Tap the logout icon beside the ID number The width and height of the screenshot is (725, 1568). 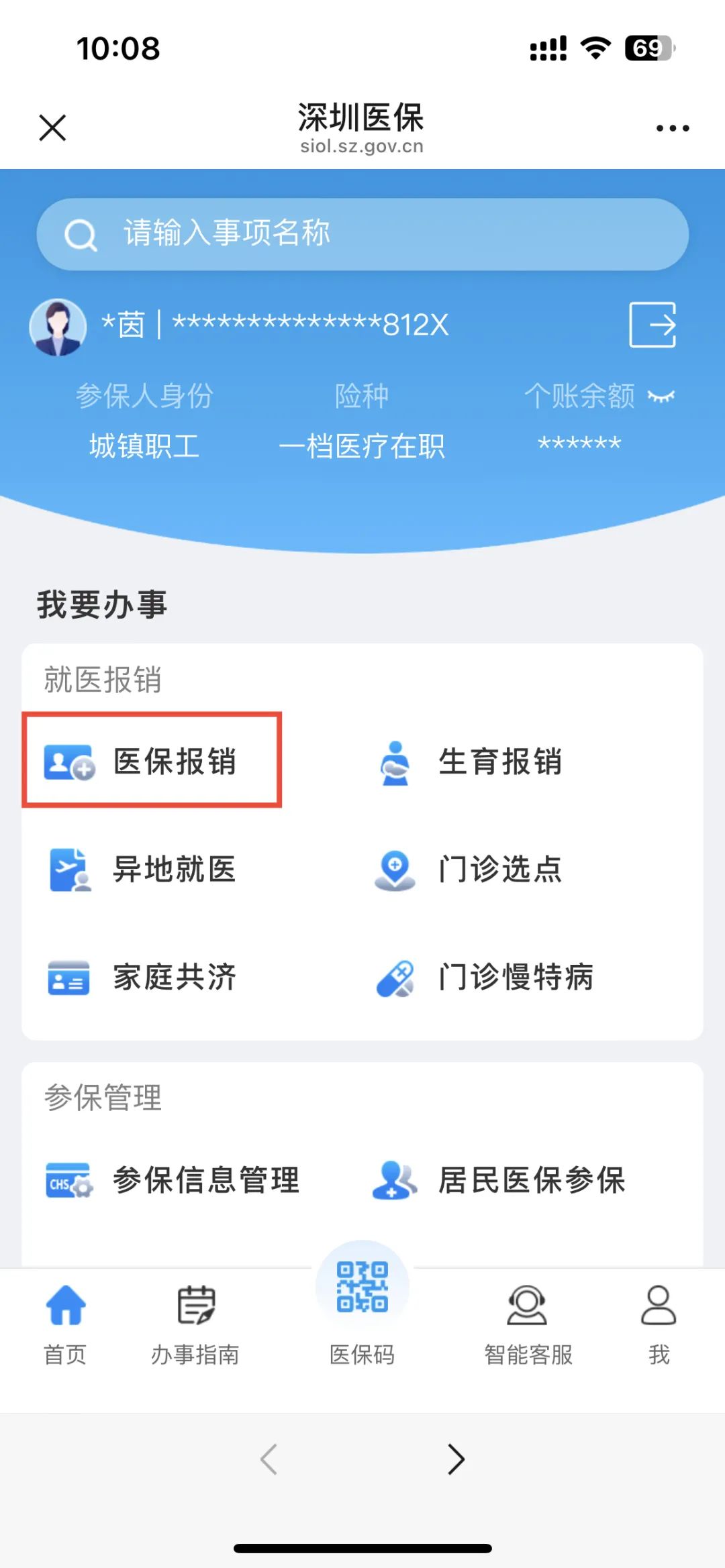[652, 325]
